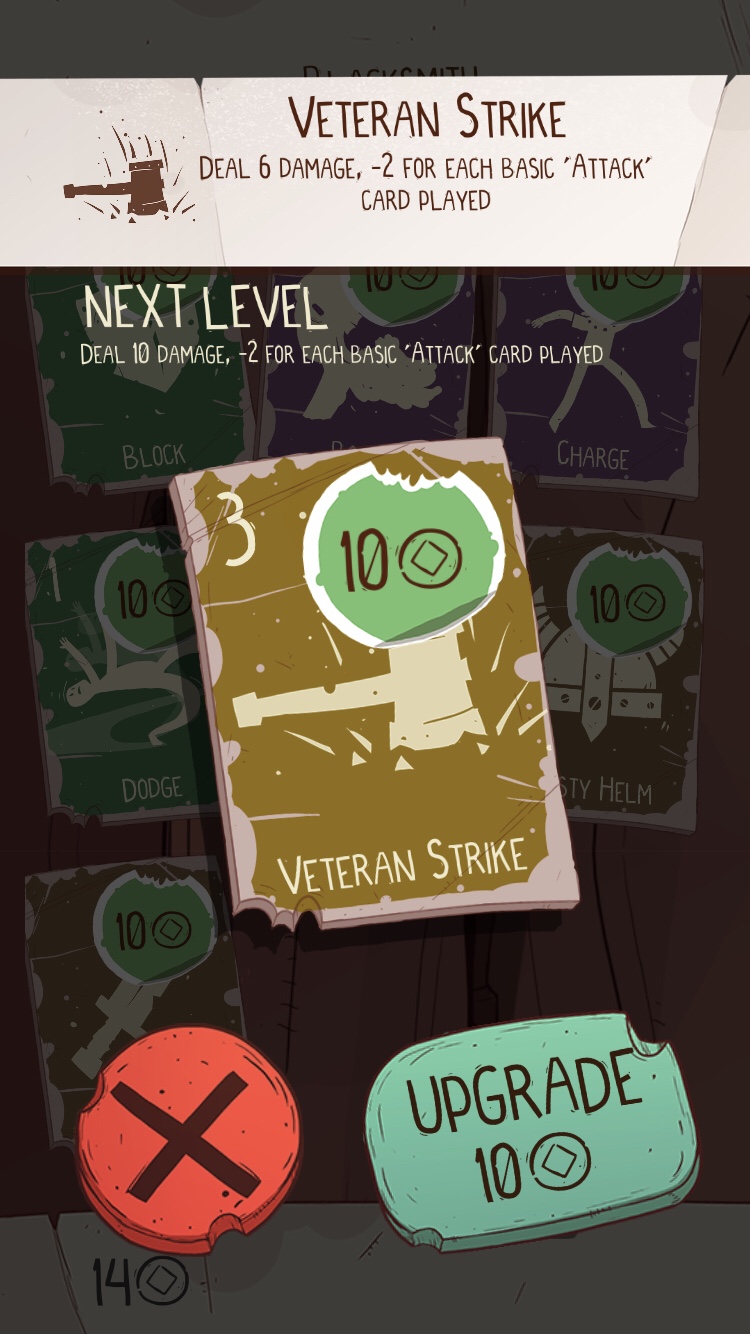Image resolution: width=750 pixels, height=1334 pixels.
Task: Cancel with the red X button
Action: [x=188, y=1139]
